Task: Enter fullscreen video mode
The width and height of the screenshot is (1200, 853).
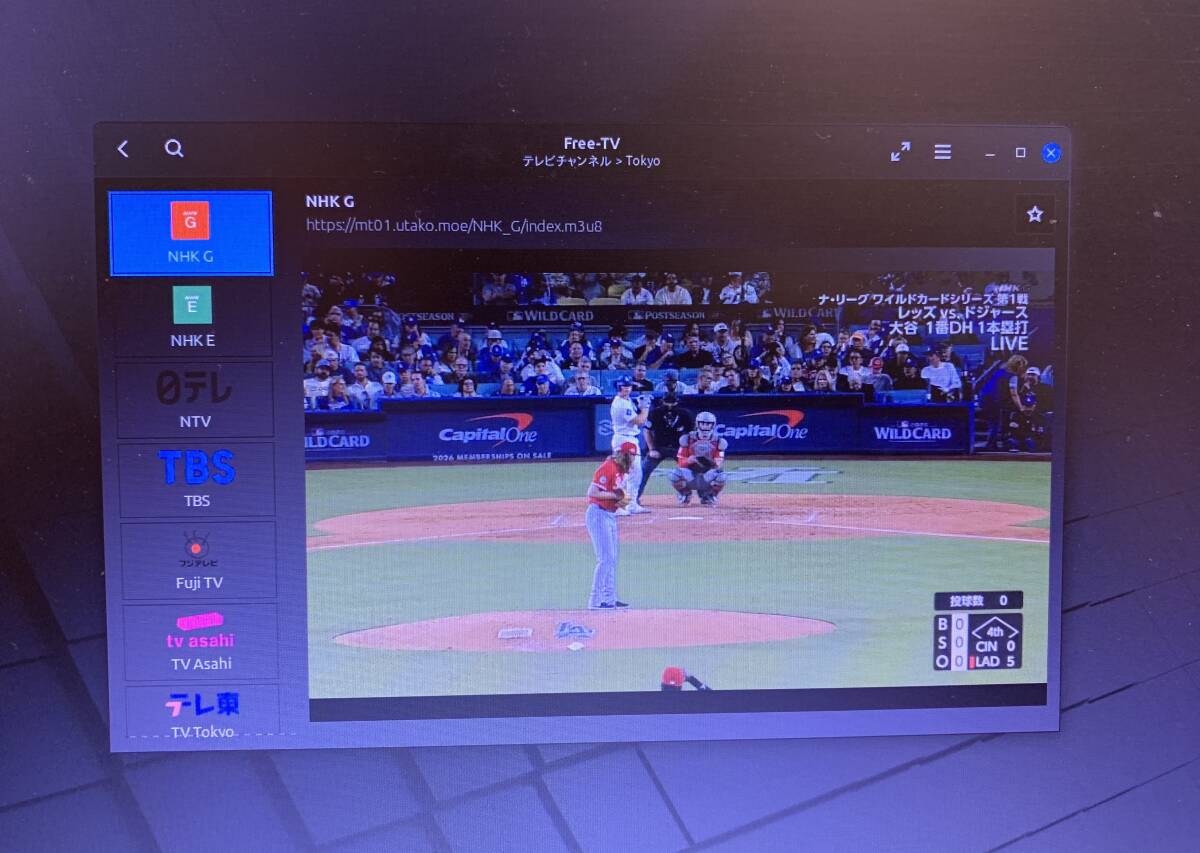Action: click(900, 151)
